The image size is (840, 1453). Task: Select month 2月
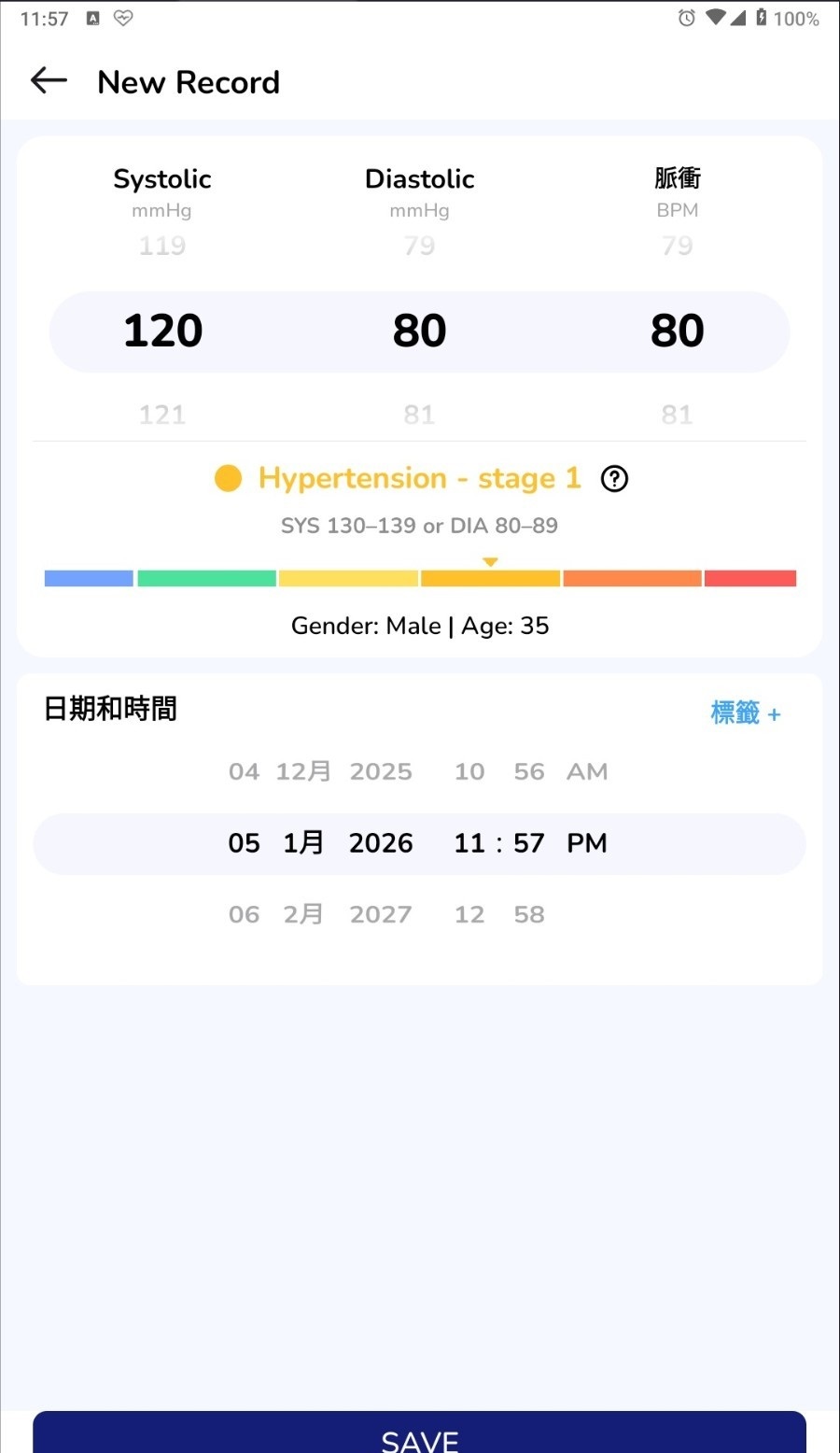click(303, 914)
